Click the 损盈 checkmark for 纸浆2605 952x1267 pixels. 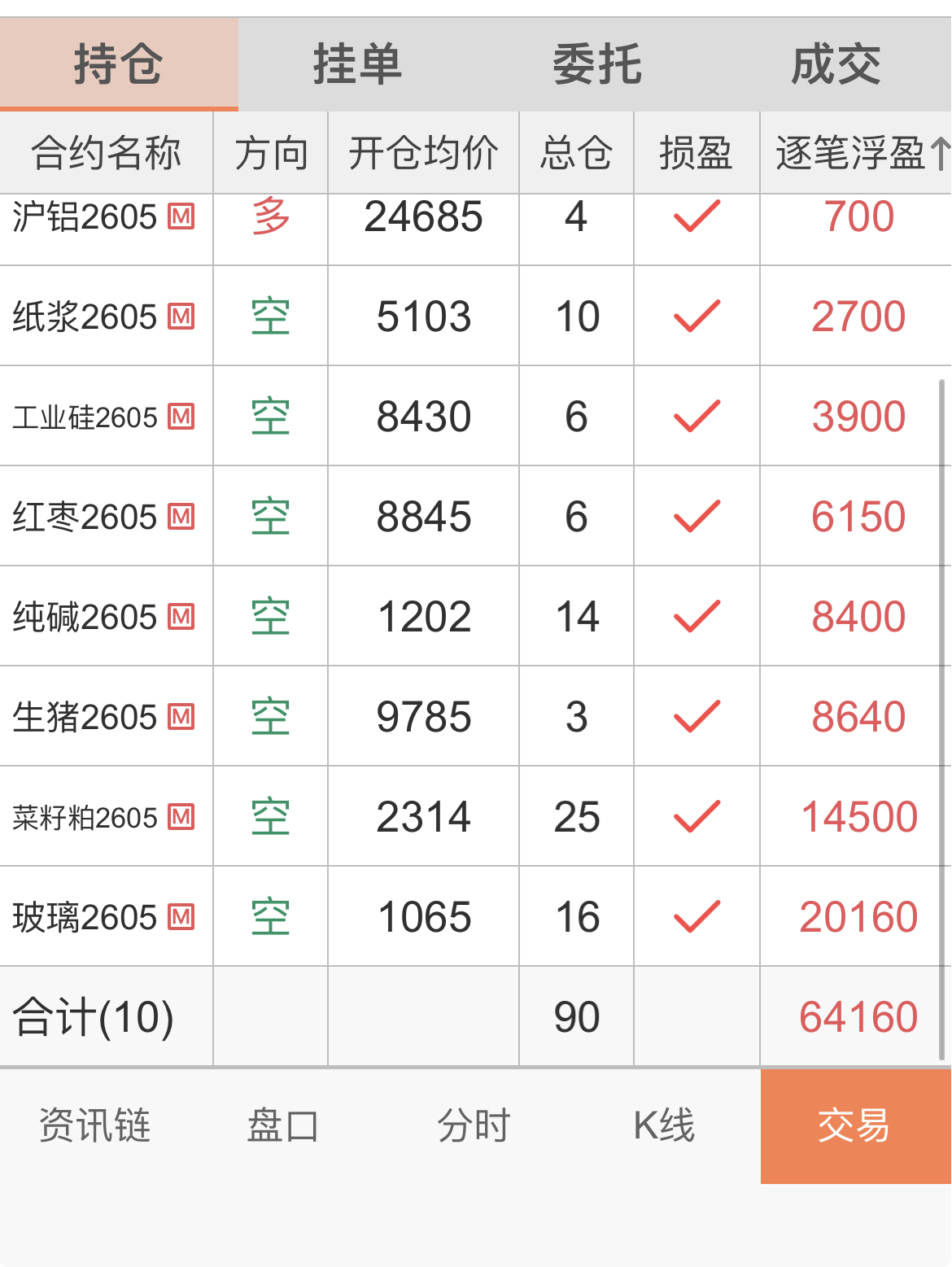tap(697, 316)
